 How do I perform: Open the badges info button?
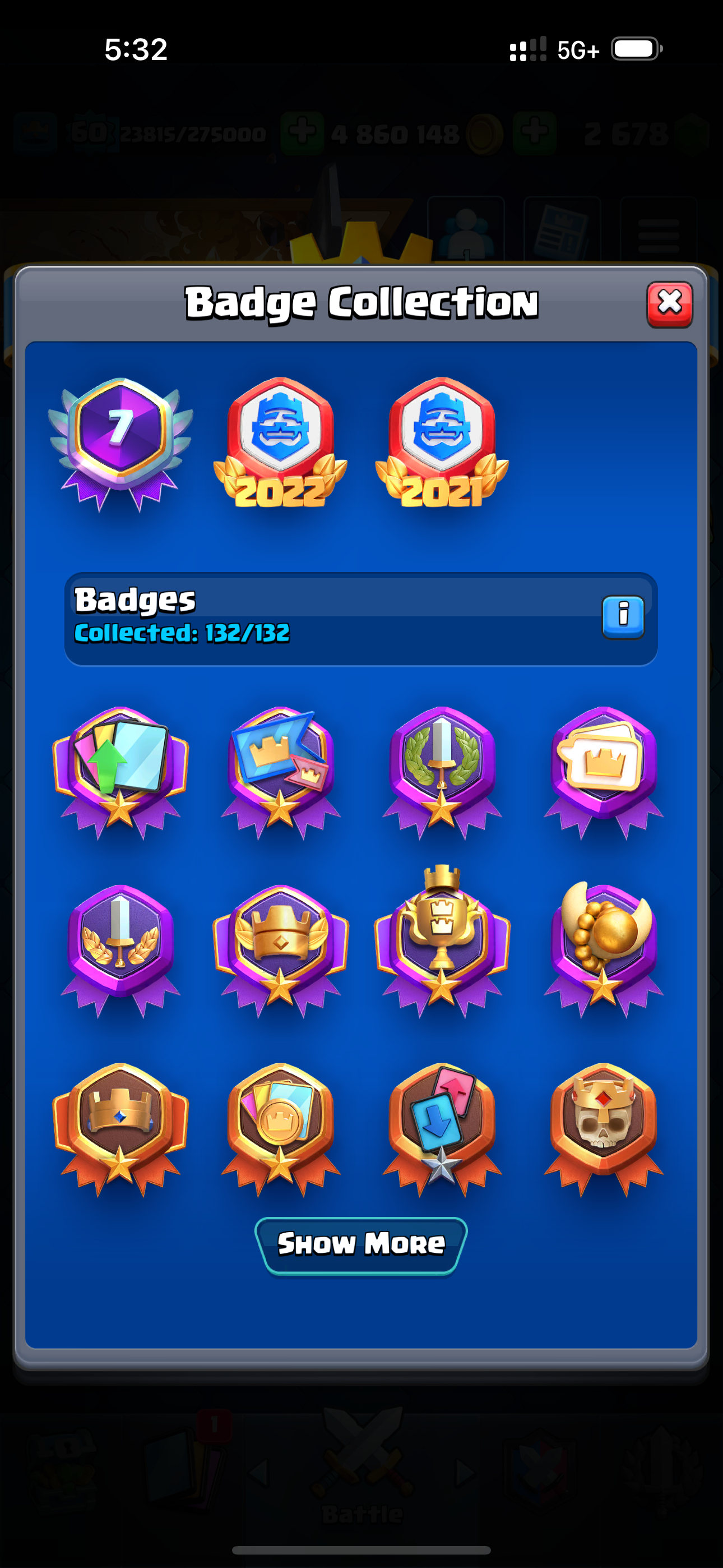[623, 617]
